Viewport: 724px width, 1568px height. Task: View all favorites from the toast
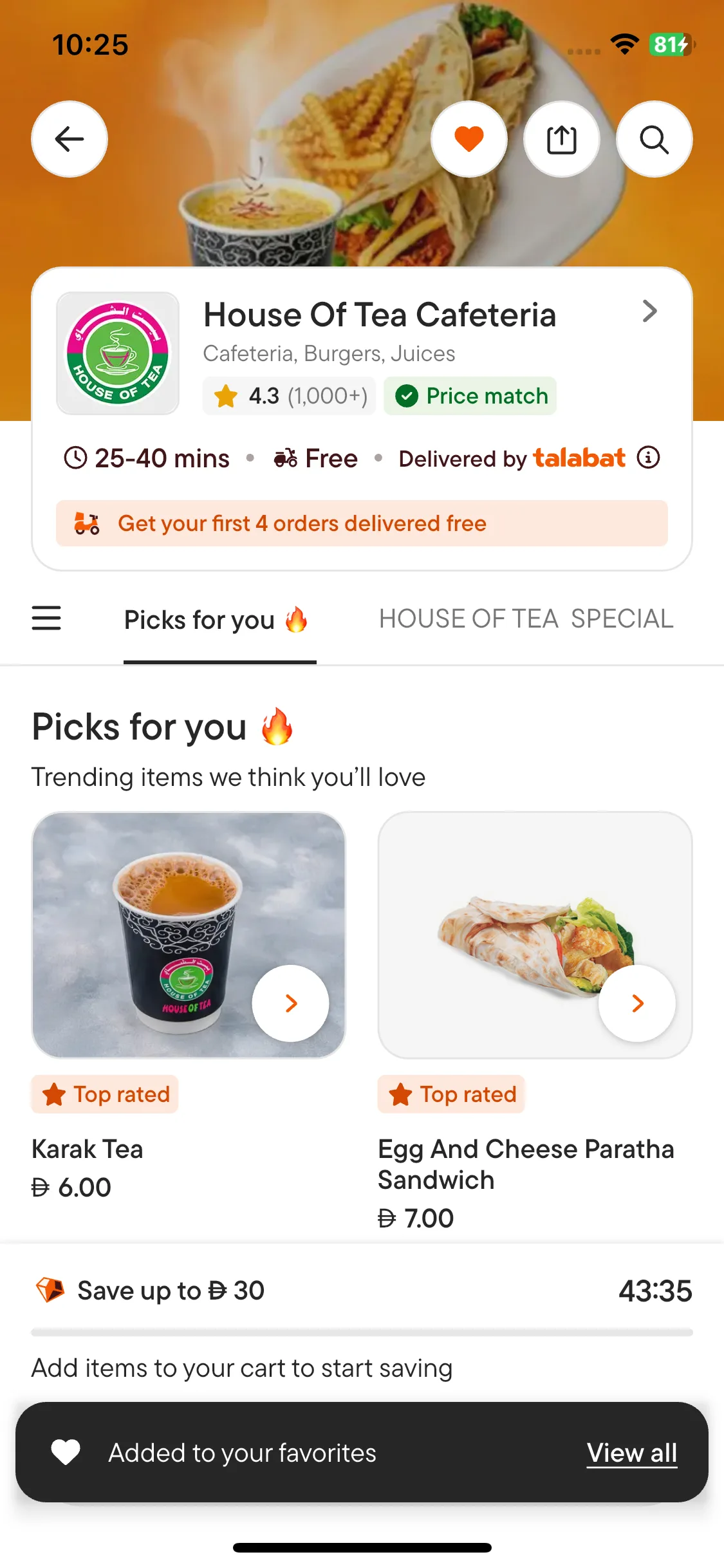[631, 1453]
